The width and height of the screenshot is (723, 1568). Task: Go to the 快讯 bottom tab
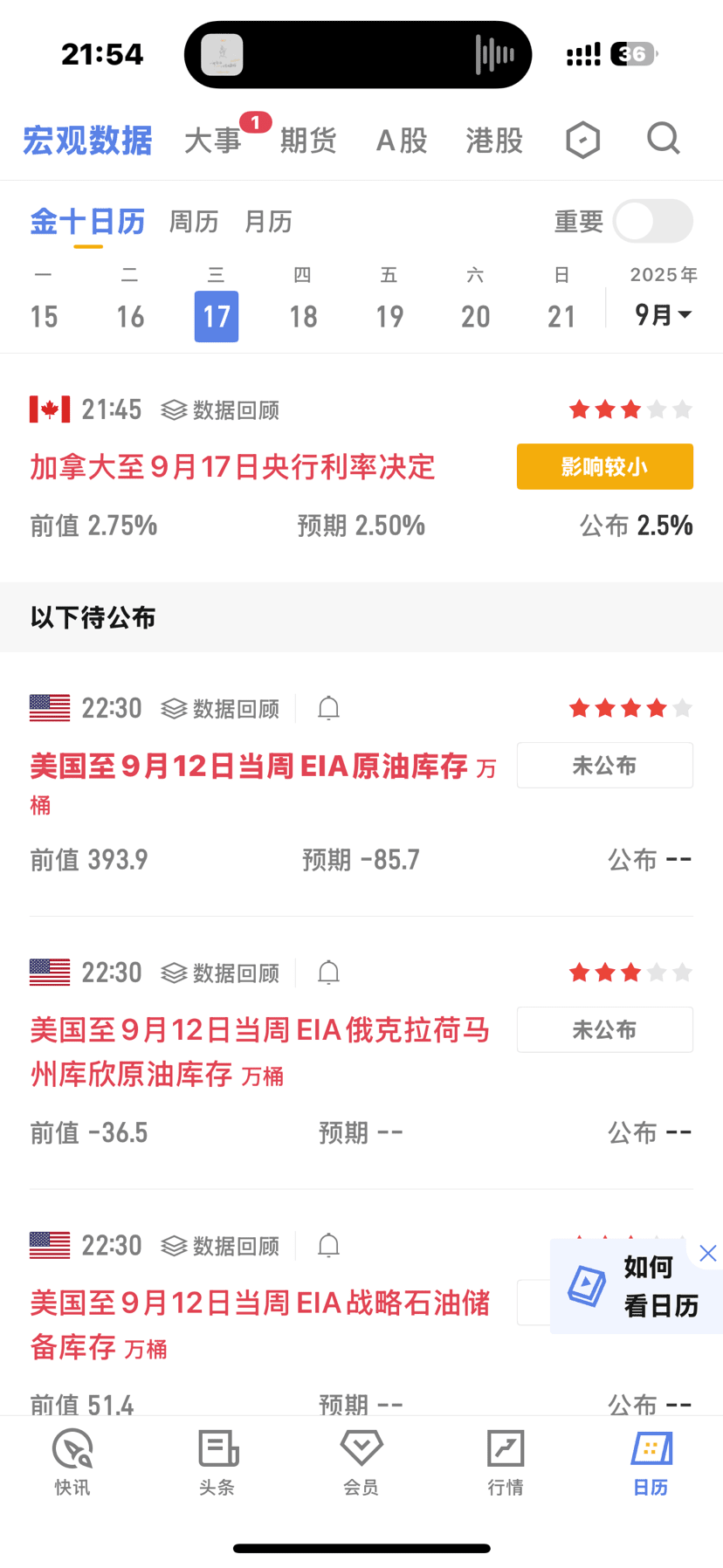click(x=72, y=1461)
